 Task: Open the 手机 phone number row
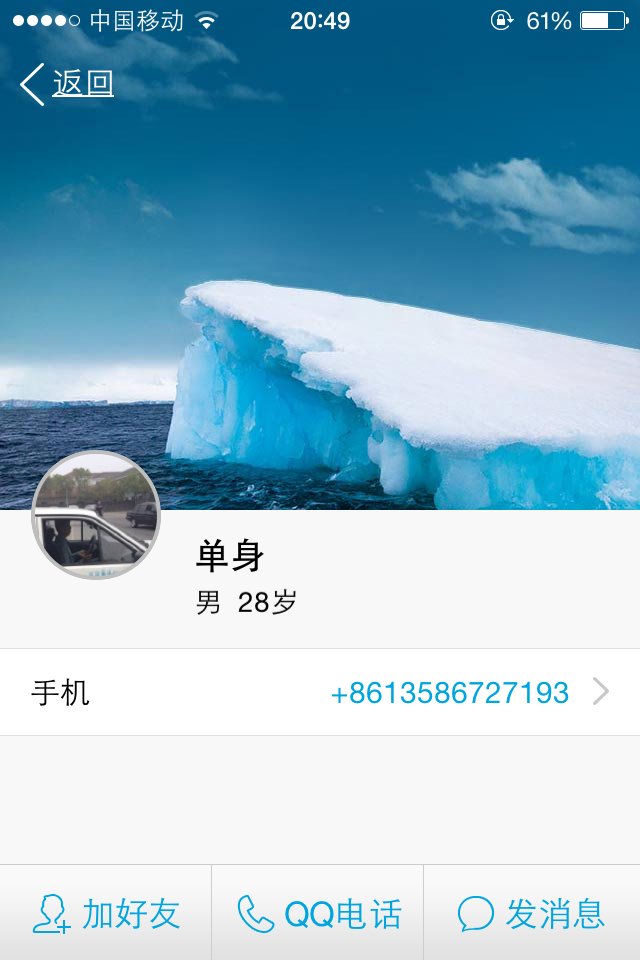[320, 692]
